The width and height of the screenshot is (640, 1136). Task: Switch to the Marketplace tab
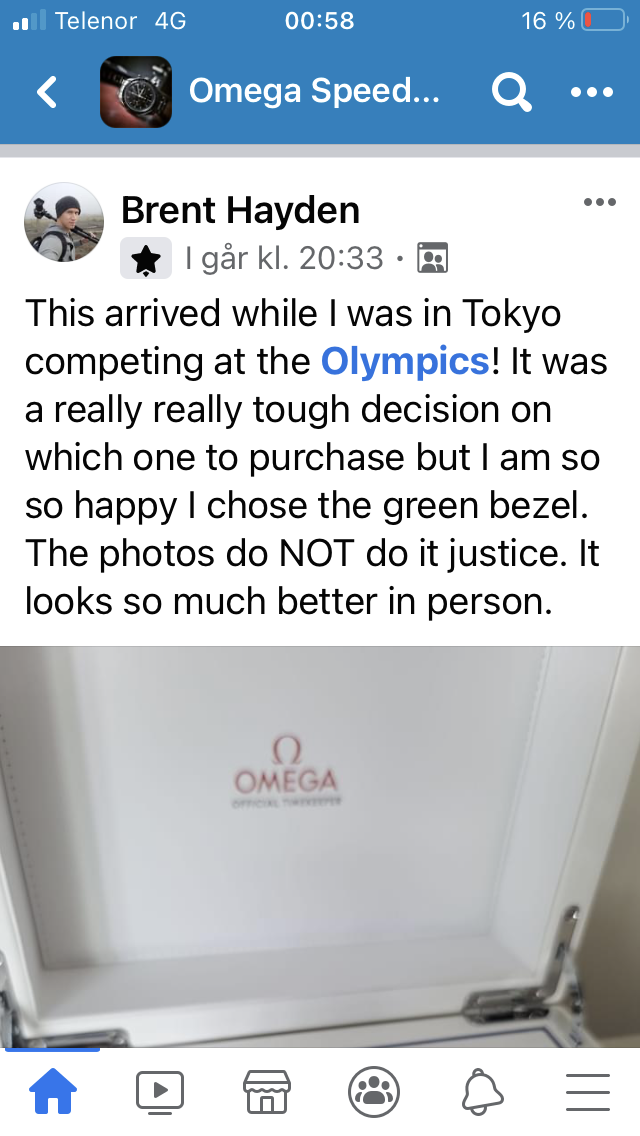point(267,1091)
